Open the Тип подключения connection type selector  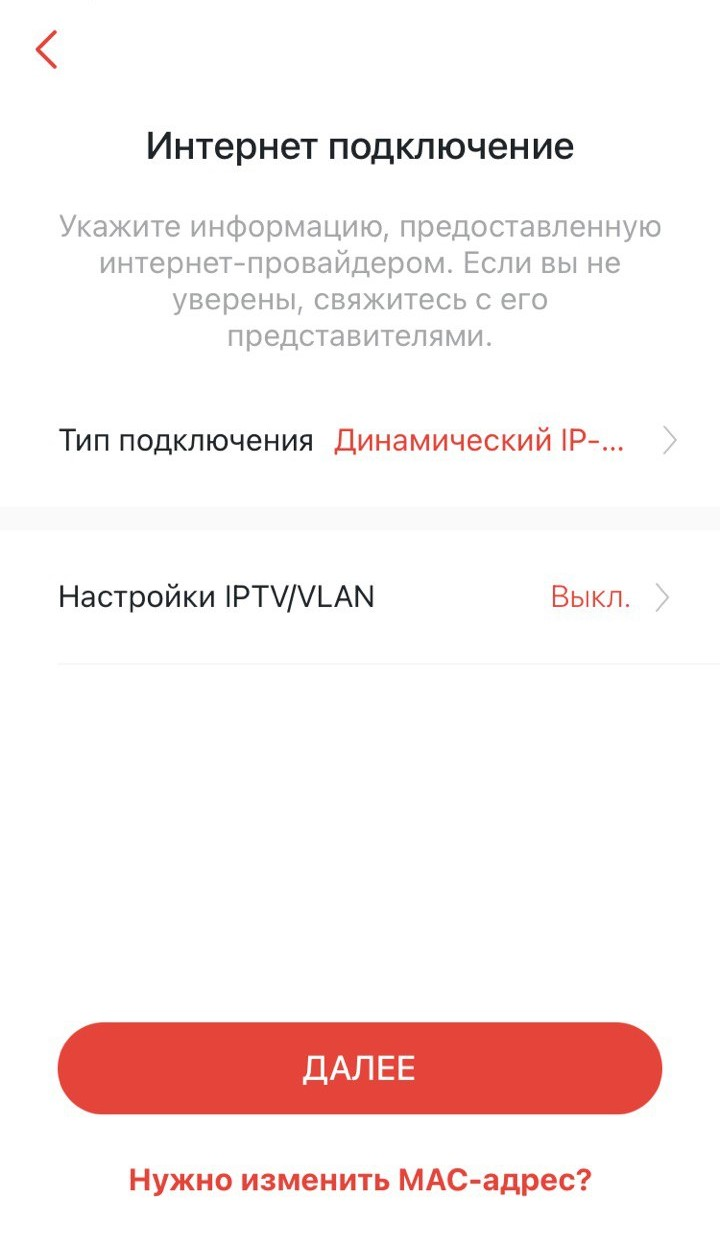[x=368, y=441]
